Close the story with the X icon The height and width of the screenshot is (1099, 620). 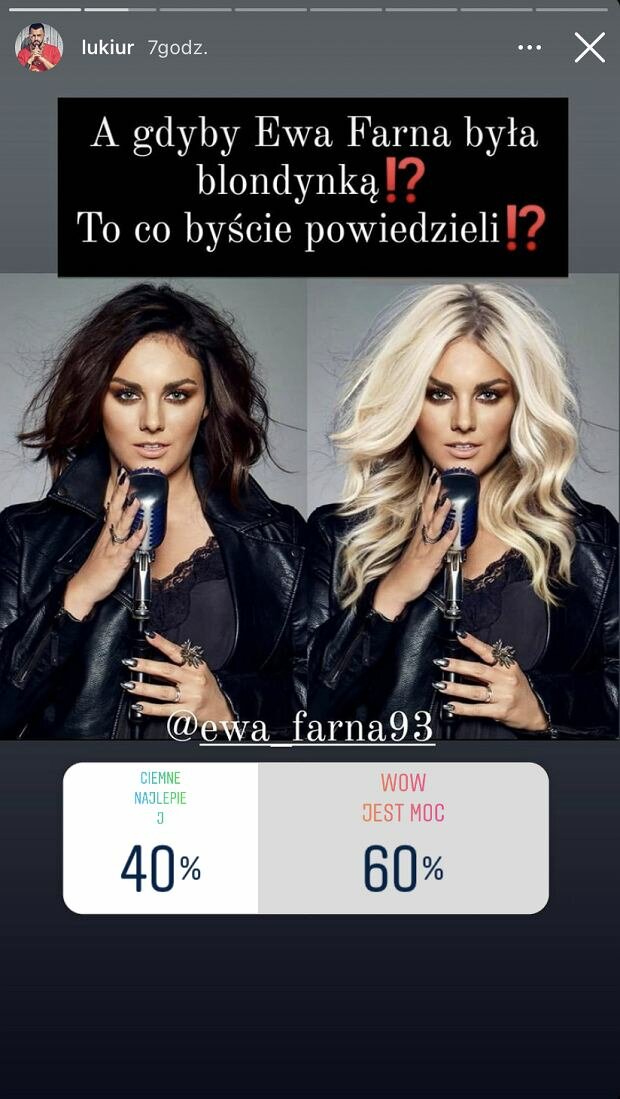(x=589, y=47)
